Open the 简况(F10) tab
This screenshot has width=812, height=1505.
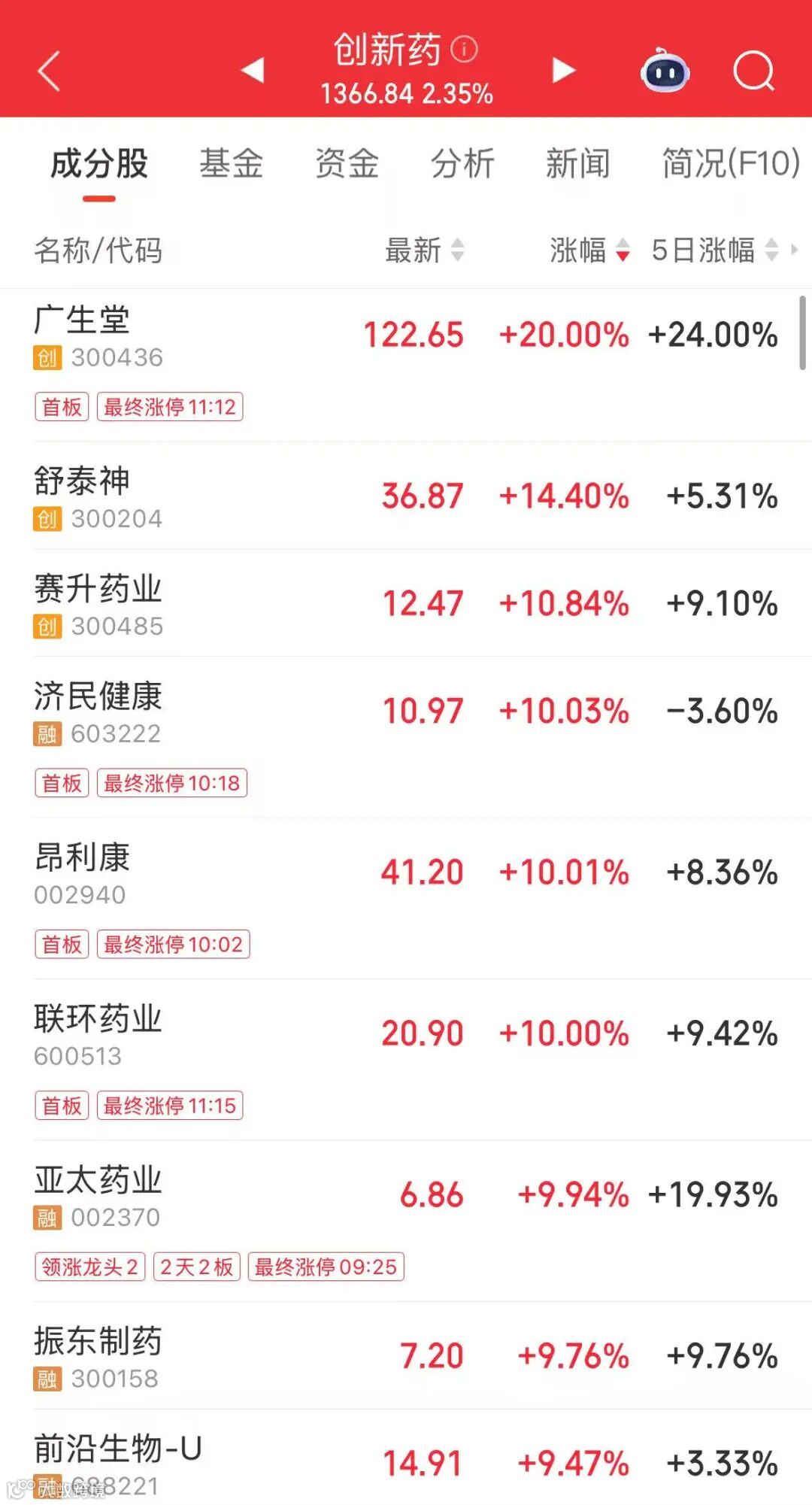coord(731,163)
